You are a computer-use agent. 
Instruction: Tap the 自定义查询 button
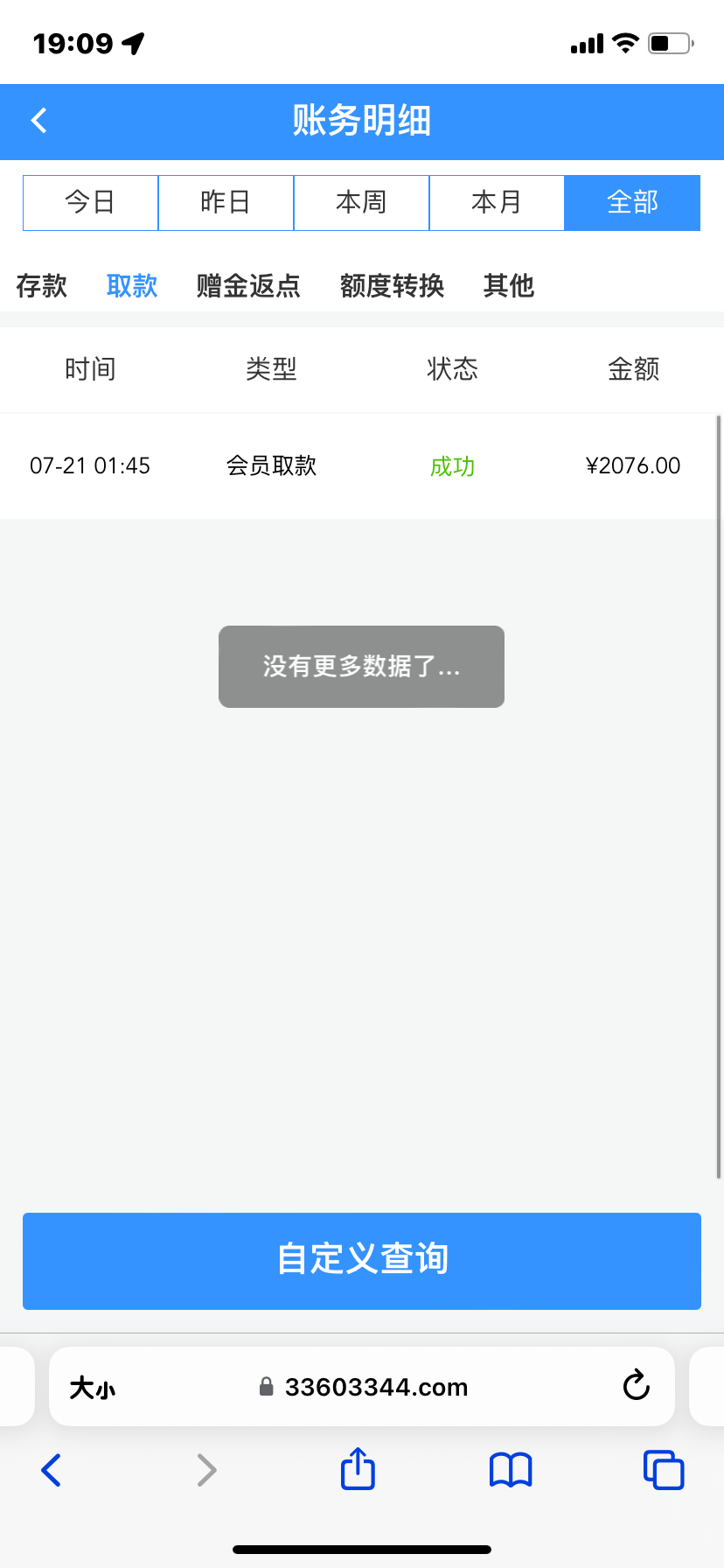coord(362,1261)
